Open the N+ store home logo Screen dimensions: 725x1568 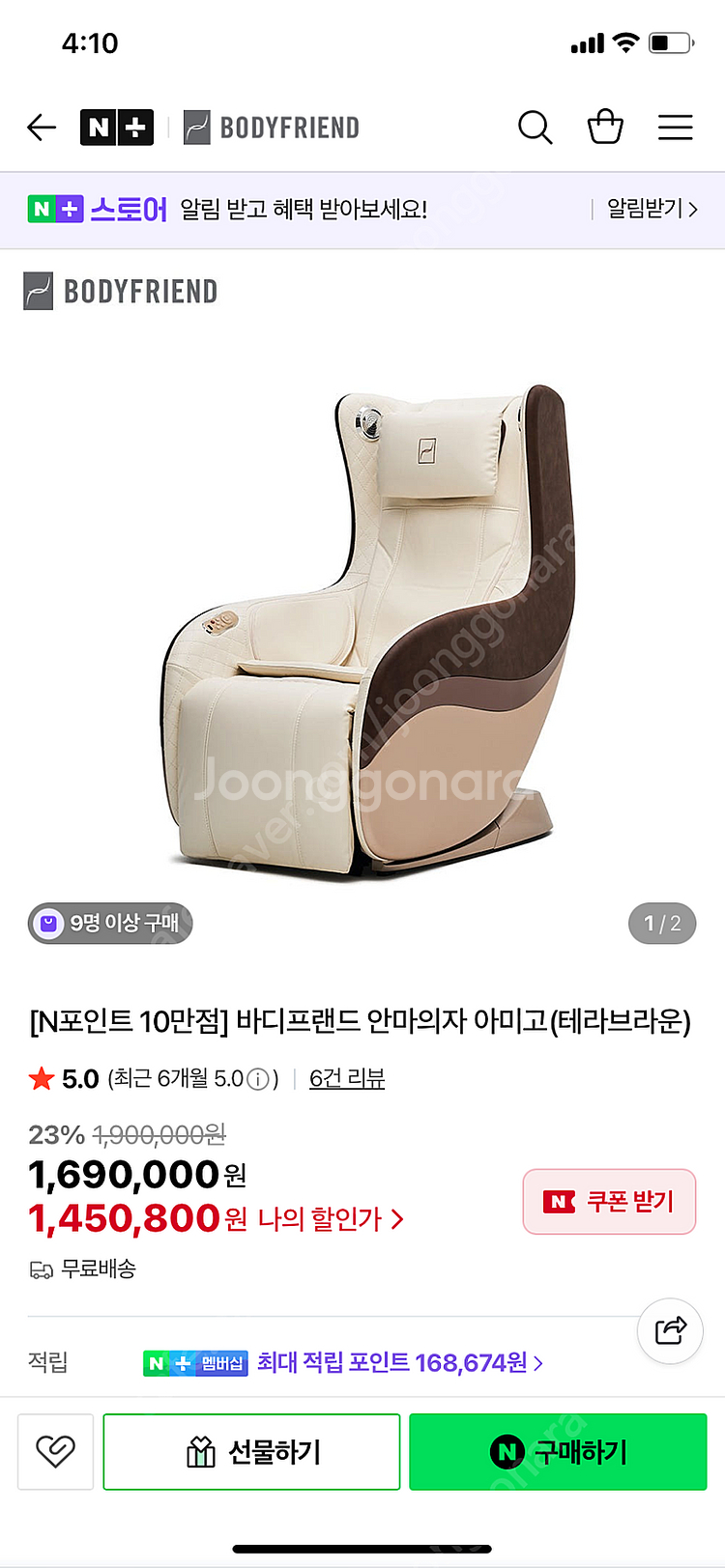pos(117,128)
